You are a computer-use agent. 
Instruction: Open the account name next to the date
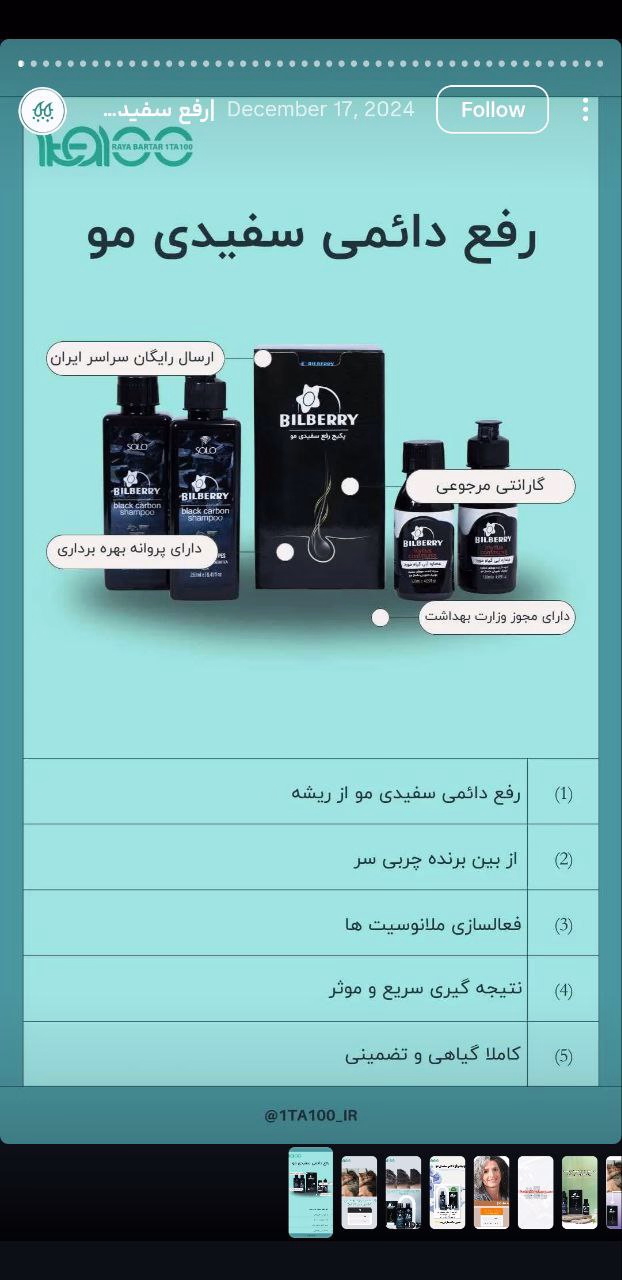click(x=158, y=110)
